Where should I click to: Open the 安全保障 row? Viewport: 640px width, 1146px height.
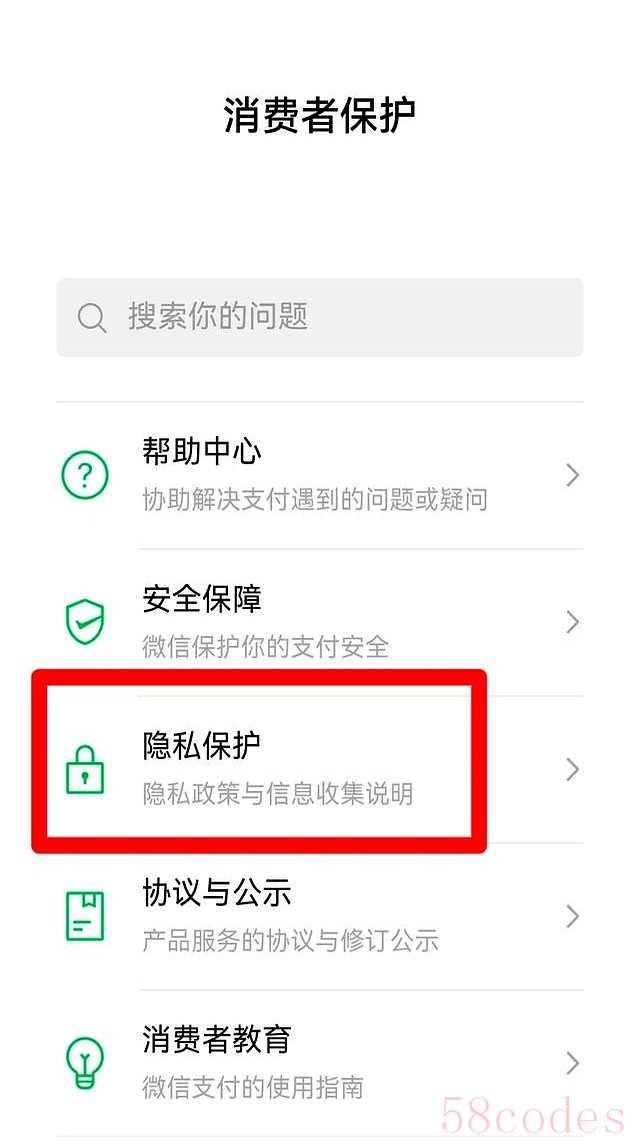319,622
